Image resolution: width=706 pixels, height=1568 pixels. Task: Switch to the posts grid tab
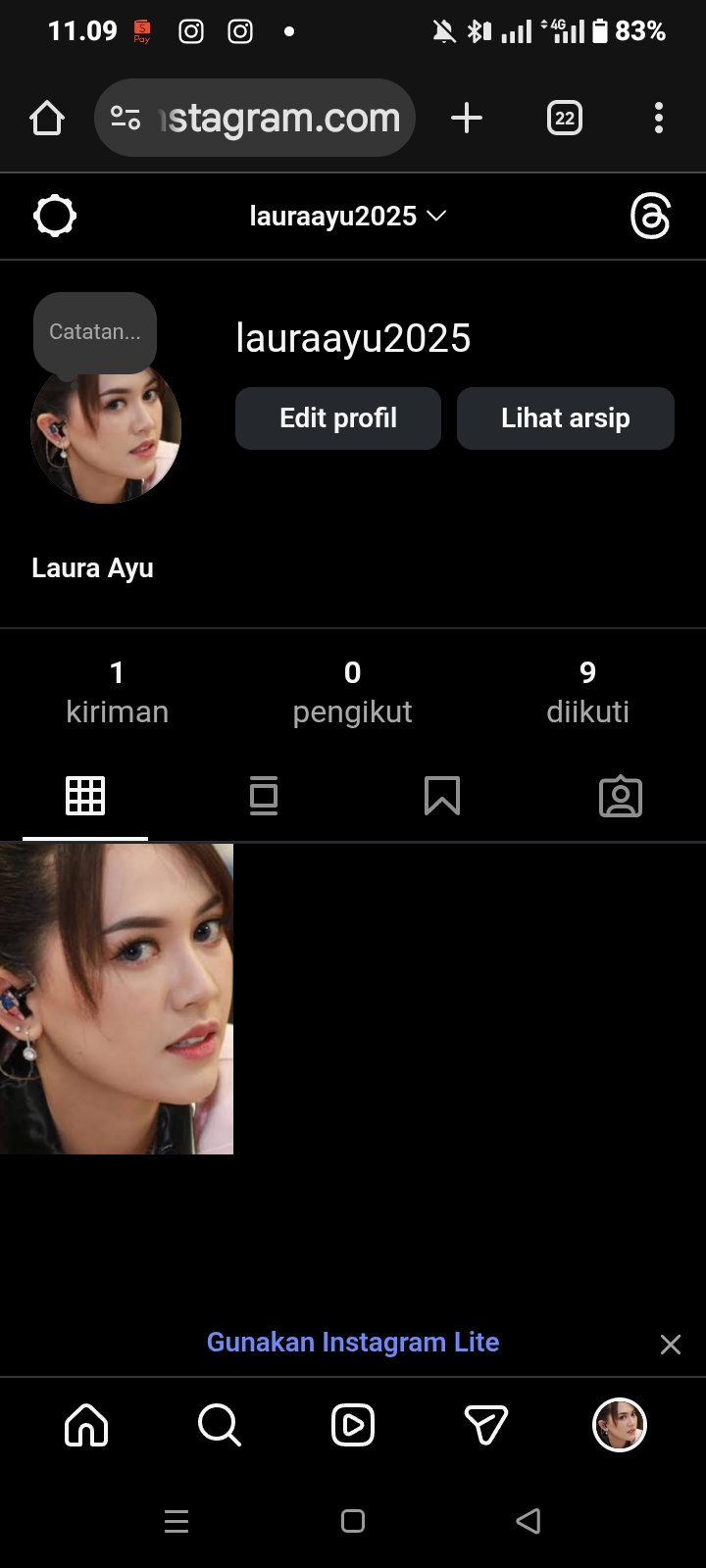85,796
